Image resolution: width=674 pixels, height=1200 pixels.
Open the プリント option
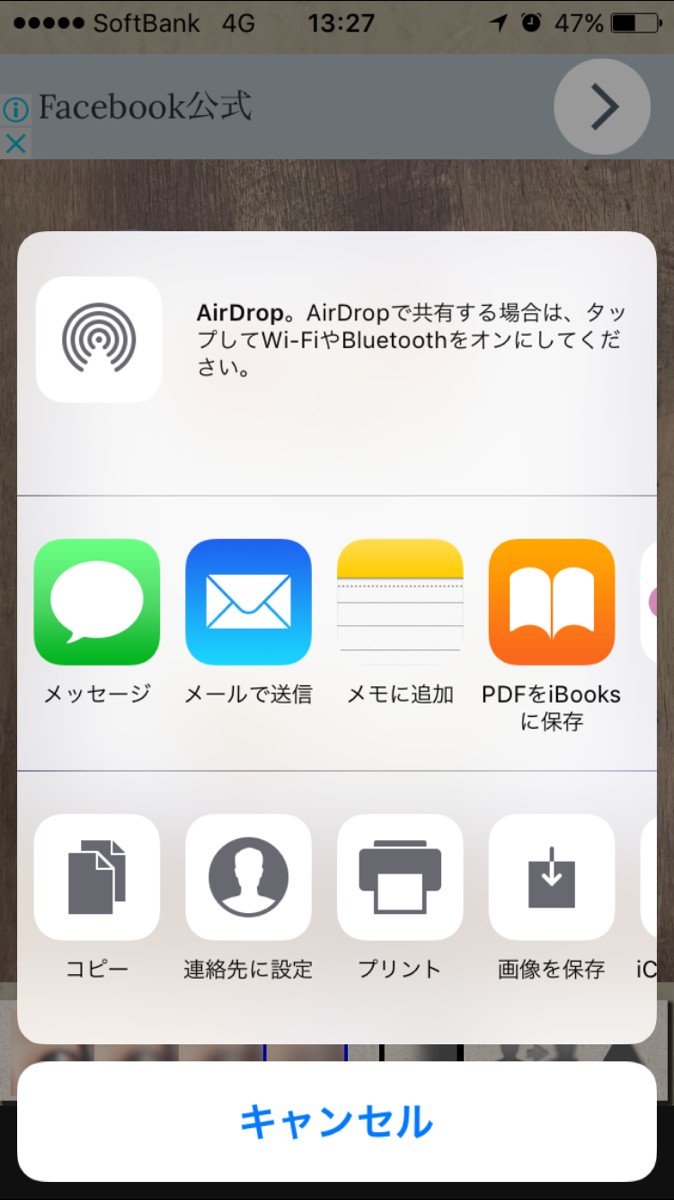(x=400, y=877)
